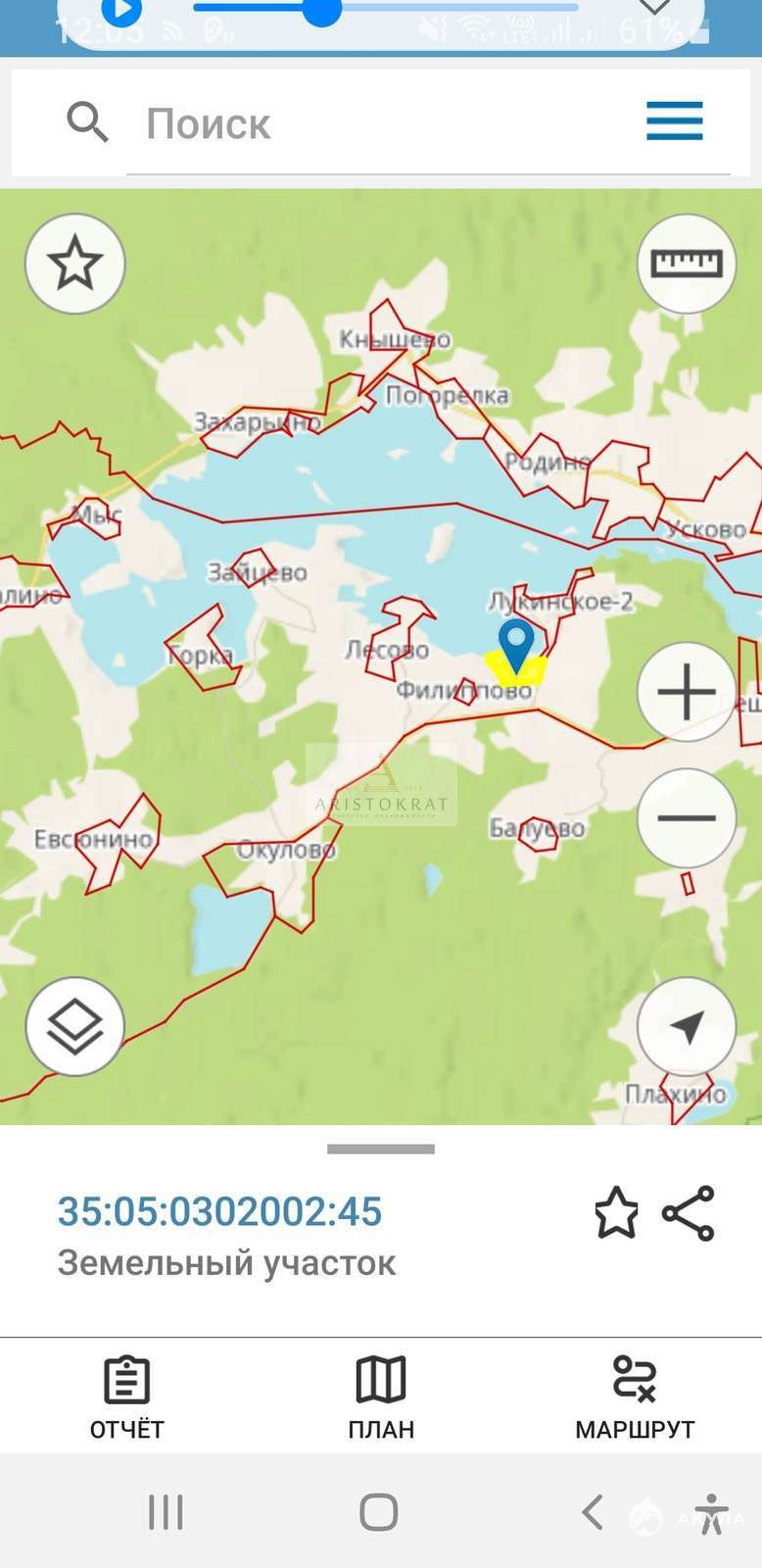The height and width of the screenshot is (1568, 762).
Task: Tap the blue location pin marker
Action: click(x=516, y=645)
